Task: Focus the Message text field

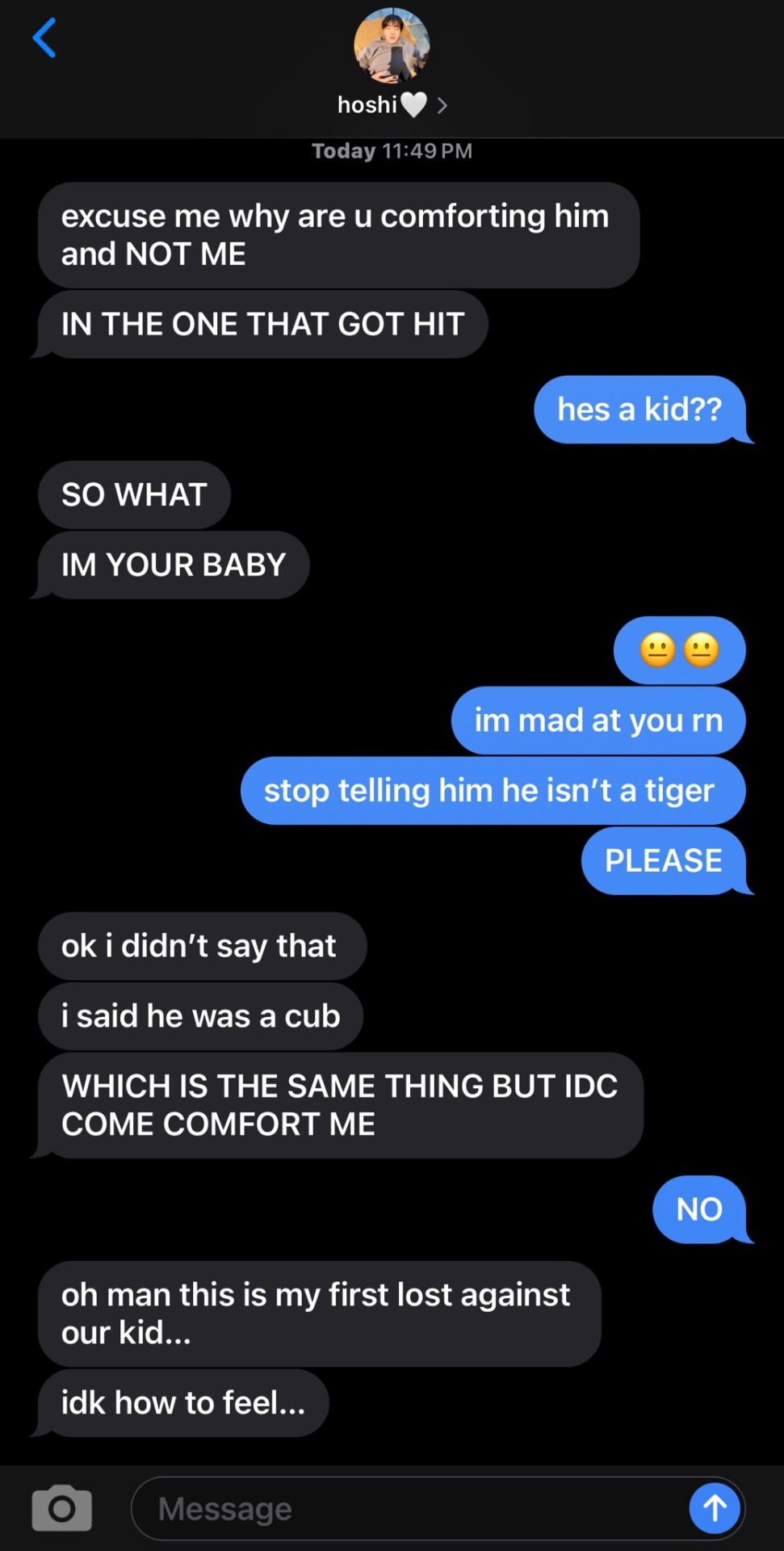Action: pos(404,1508)
